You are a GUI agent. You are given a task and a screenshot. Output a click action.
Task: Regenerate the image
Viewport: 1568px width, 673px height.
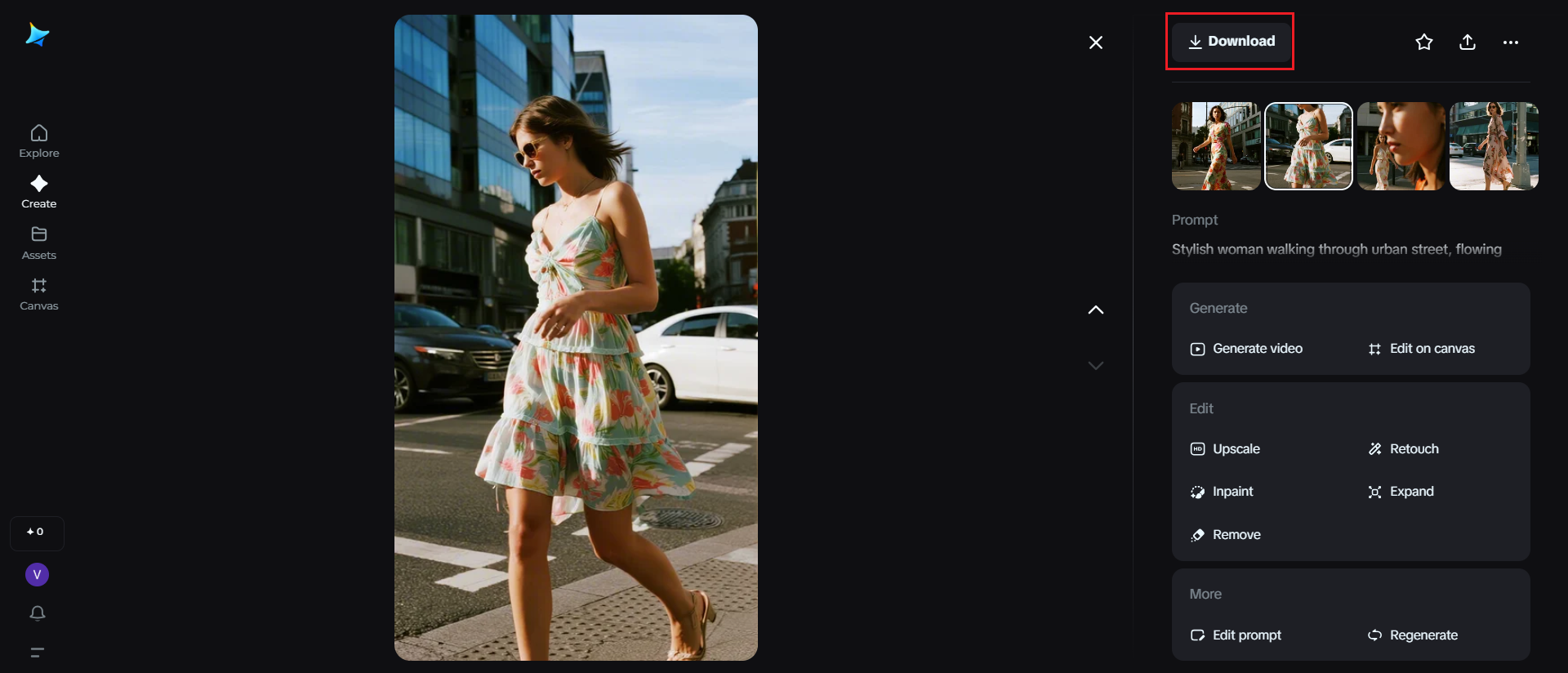[1413, 635]
